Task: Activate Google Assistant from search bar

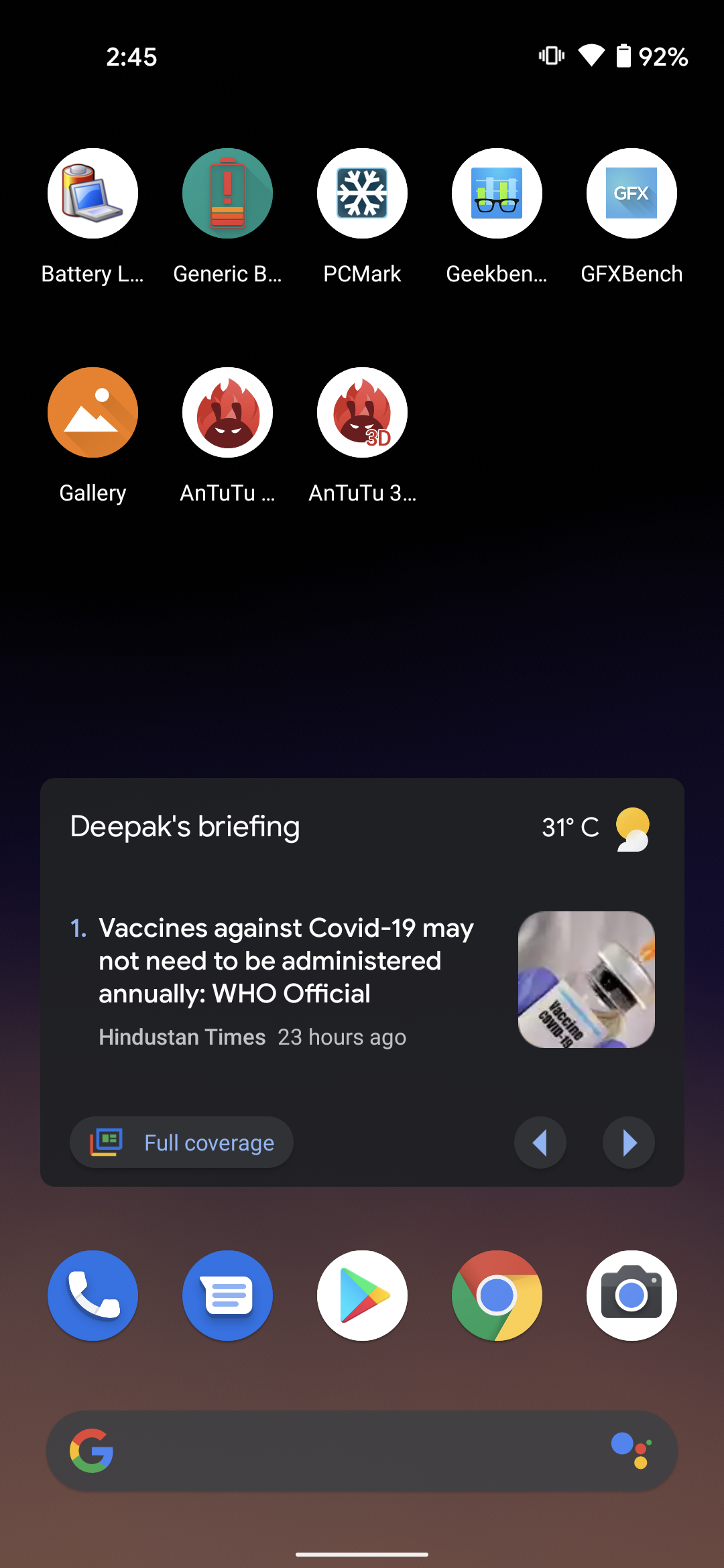Action: coord(631,1451)
